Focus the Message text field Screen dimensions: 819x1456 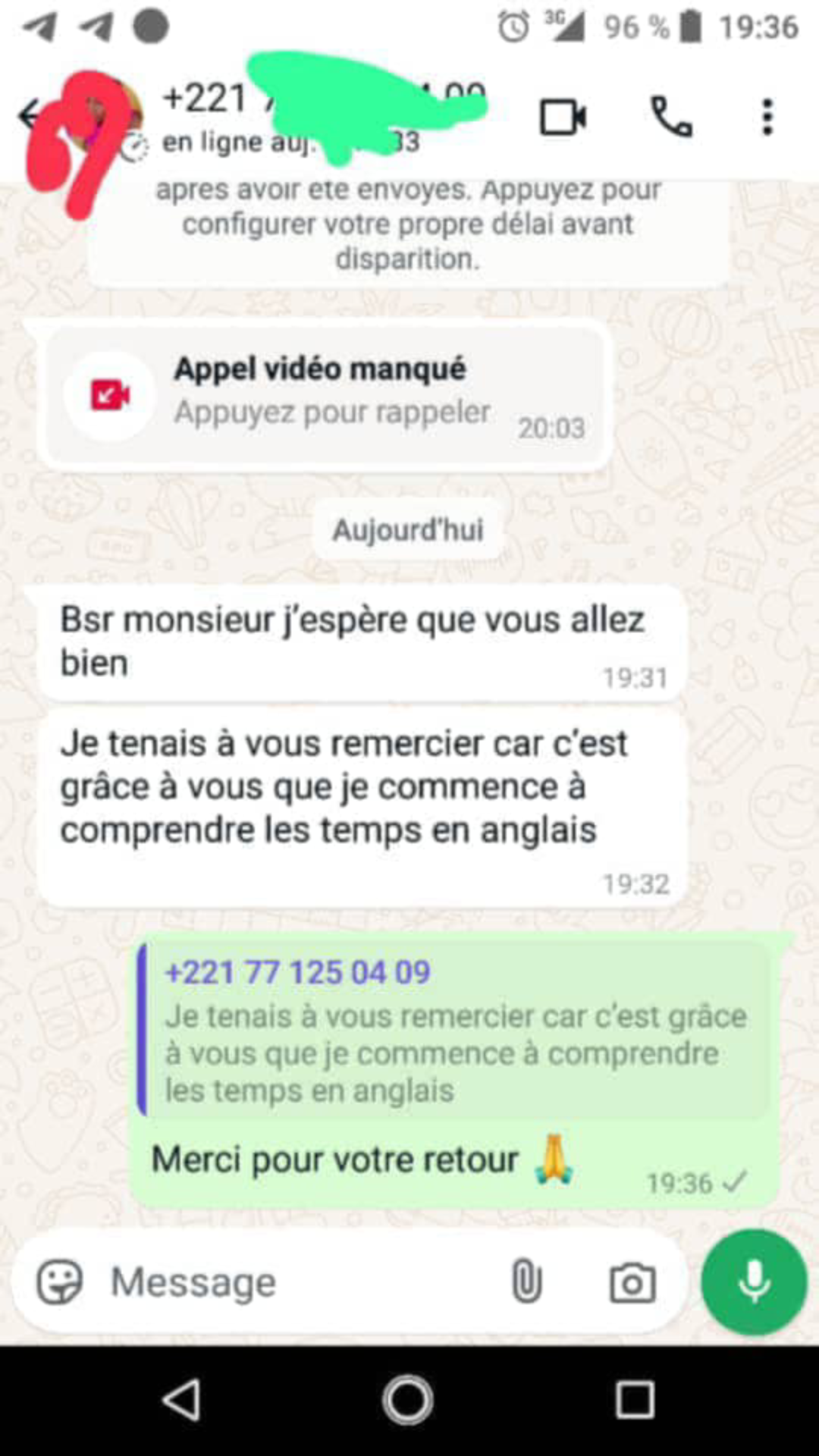[303, 1282]
